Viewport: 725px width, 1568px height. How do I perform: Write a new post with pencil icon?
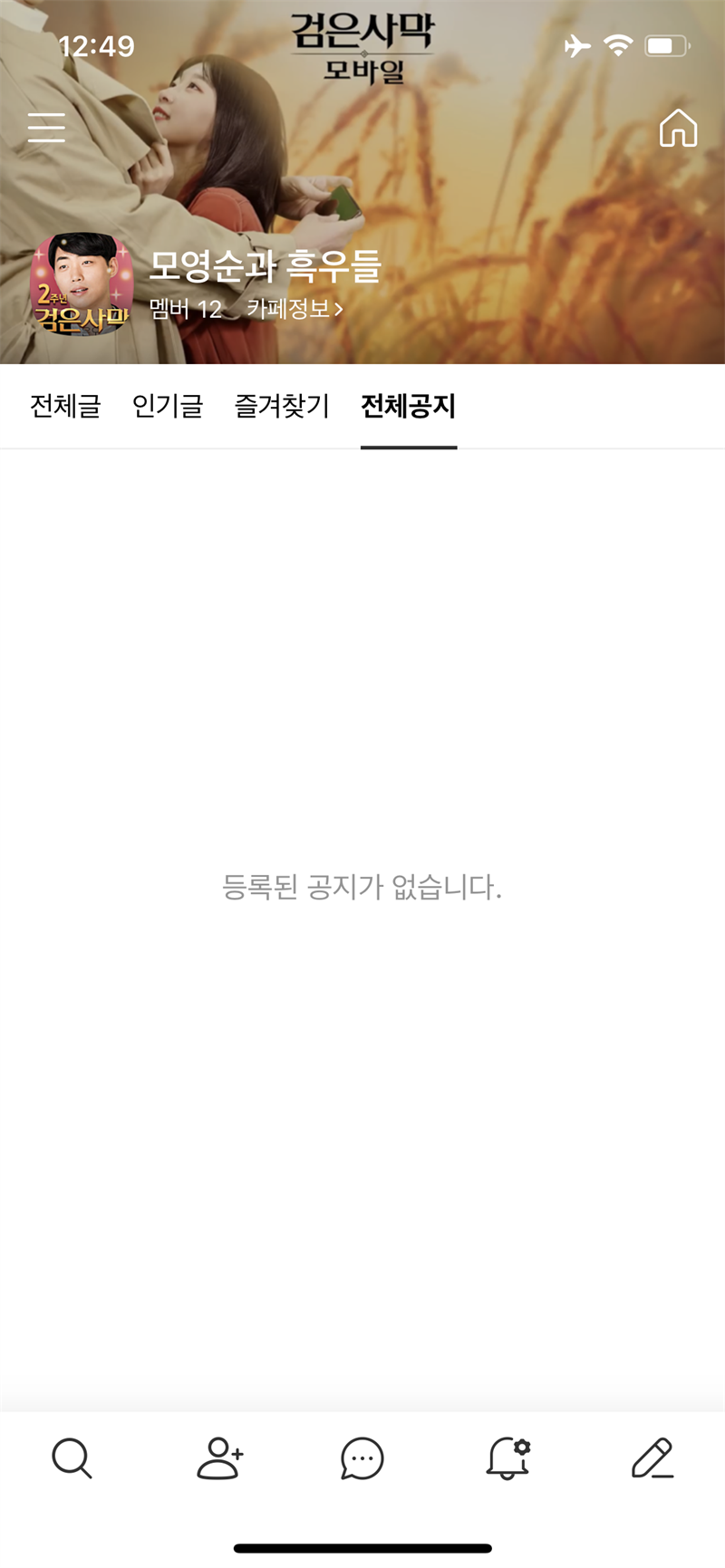(x=652, y=1458)
